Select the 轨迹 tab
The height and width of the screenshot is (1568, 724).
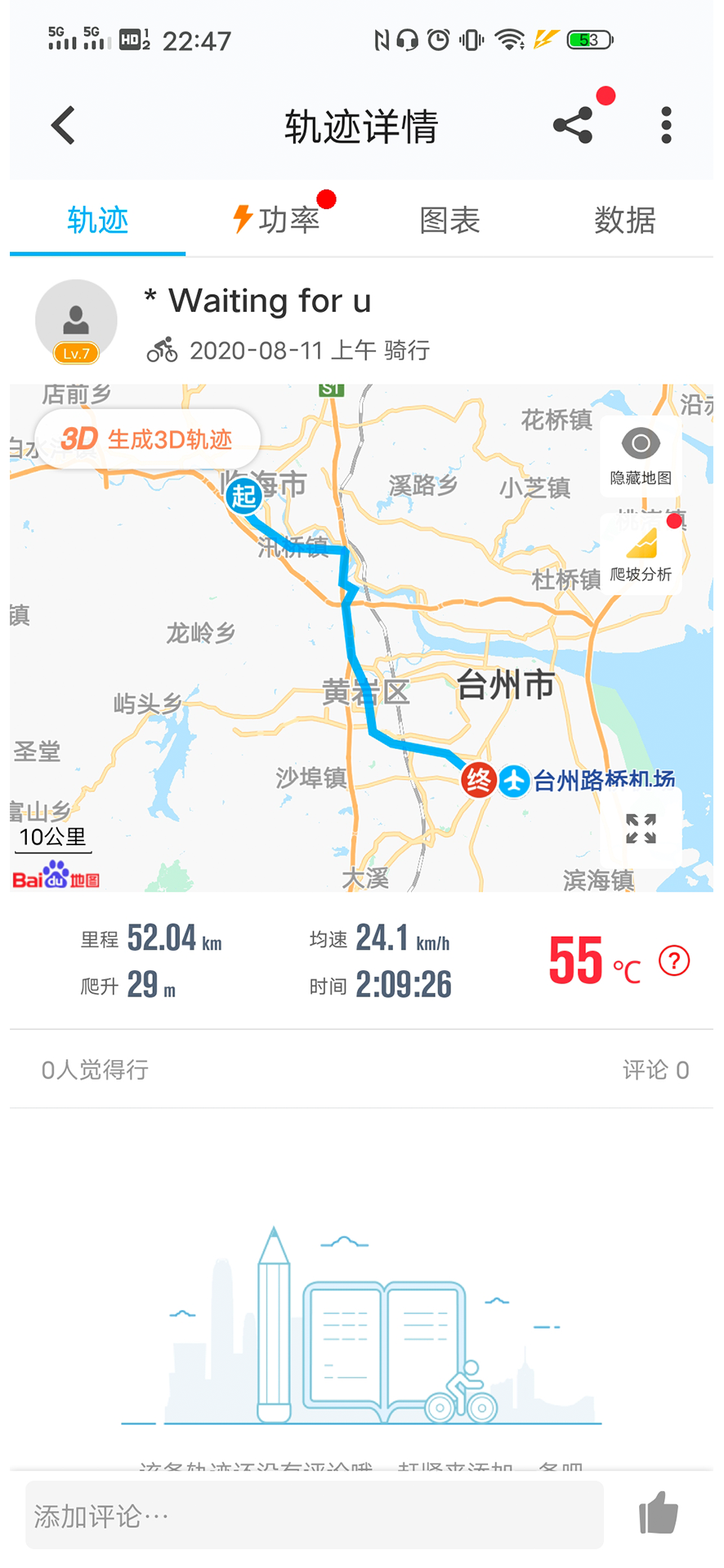pos(98,220)
